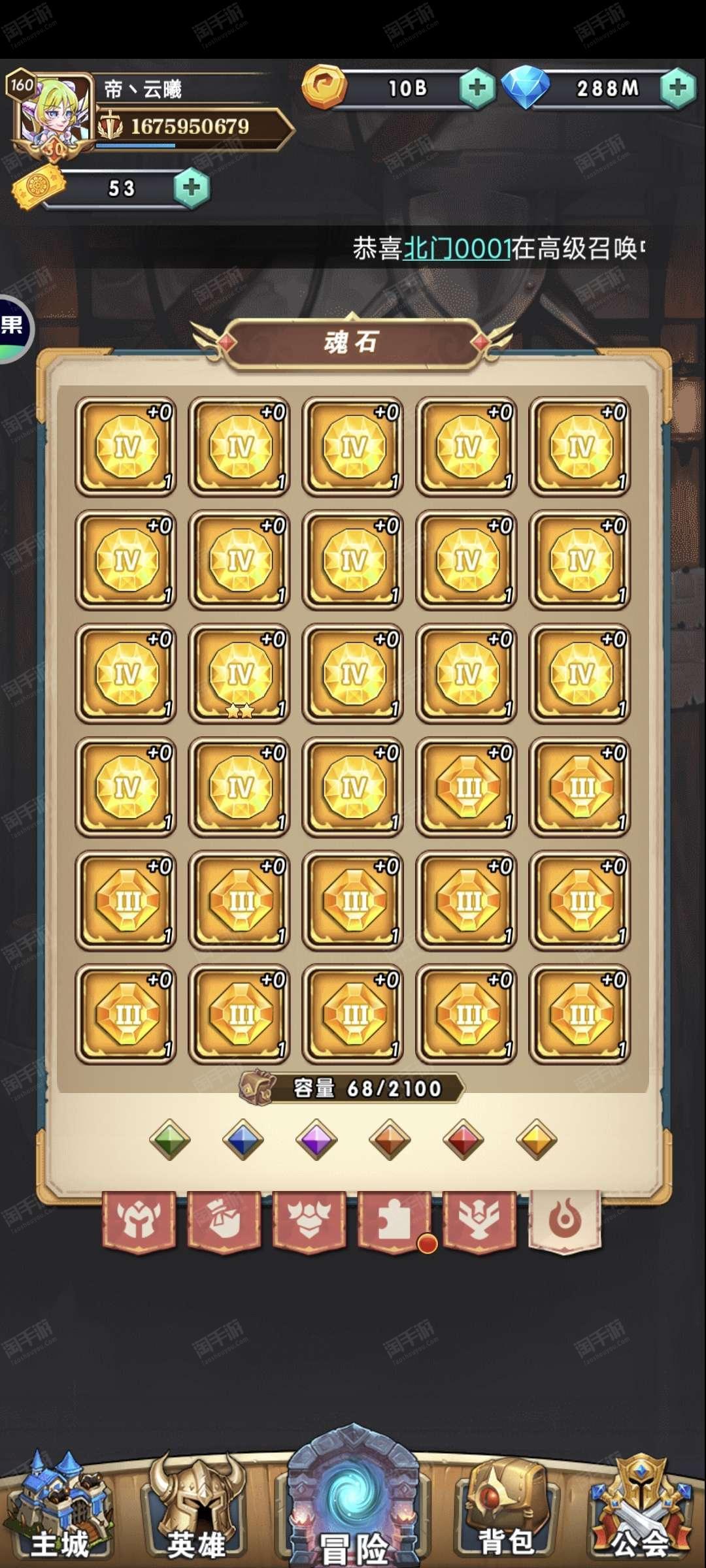Filter soul stones by blue gem

[x=243, y=1140]
